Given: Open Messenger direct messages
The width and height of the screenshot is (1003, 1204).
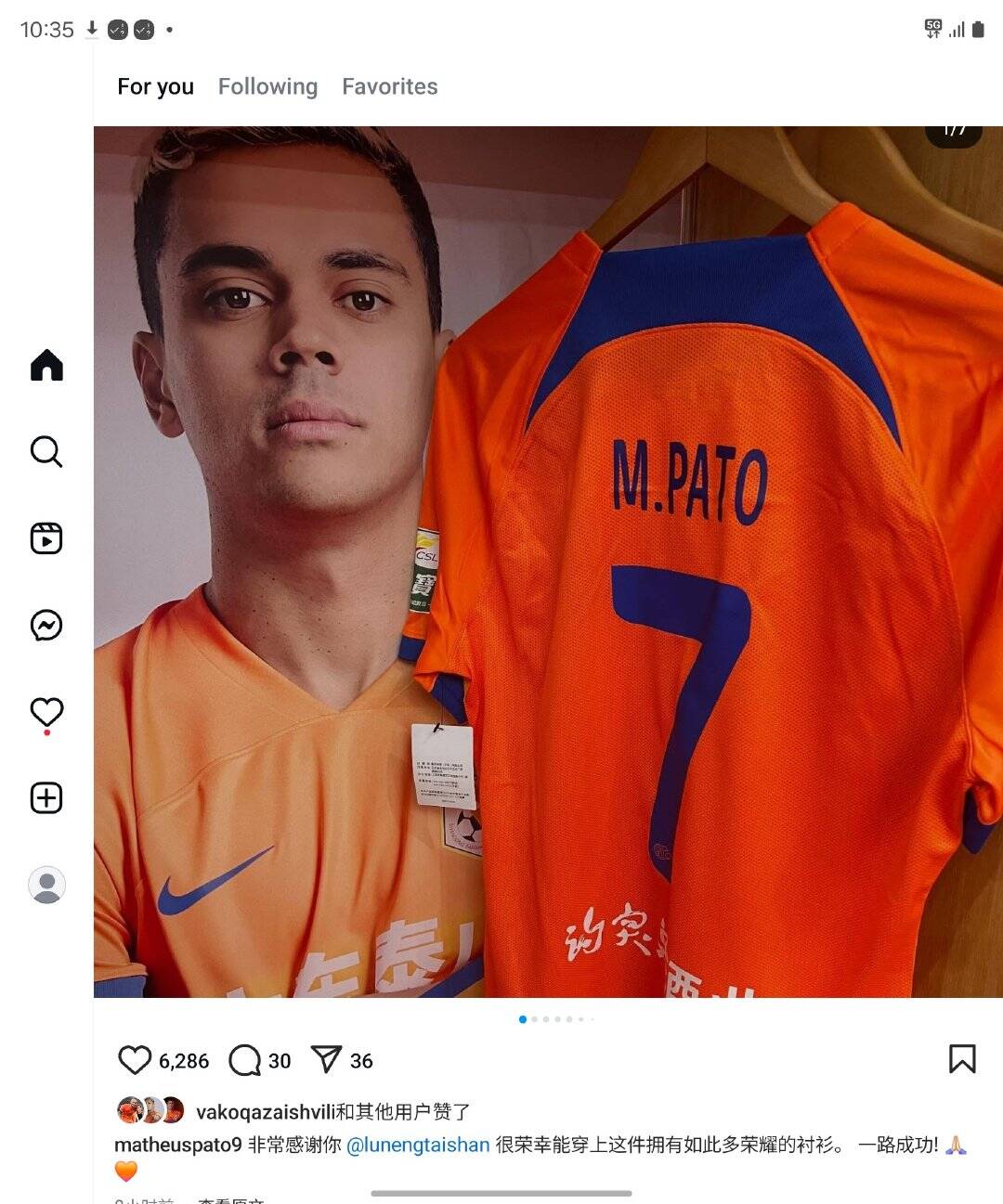Looking at the screenshot, I should point(46,625).
